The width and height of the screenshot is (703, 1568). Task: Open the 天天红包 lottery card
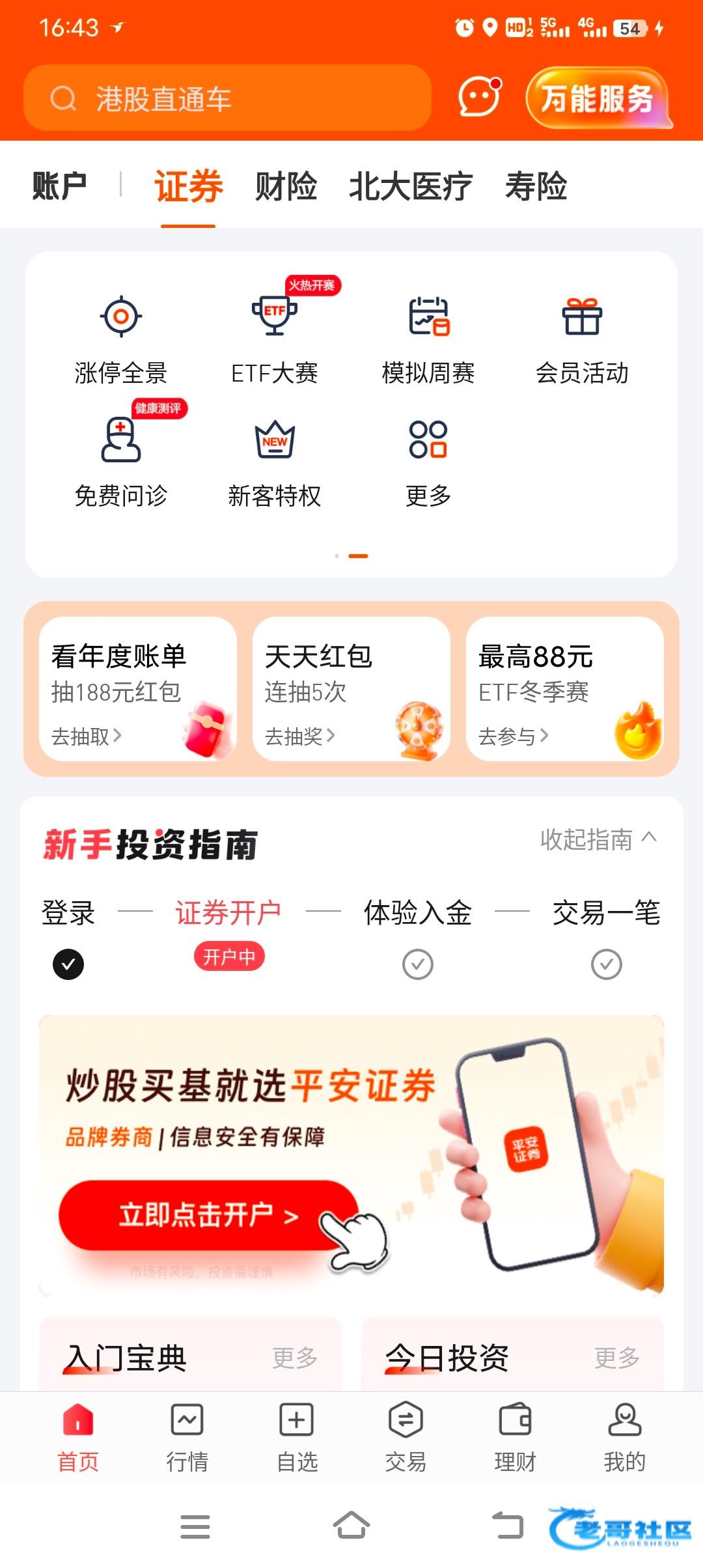pyautogui.click(x=351, y=689)
